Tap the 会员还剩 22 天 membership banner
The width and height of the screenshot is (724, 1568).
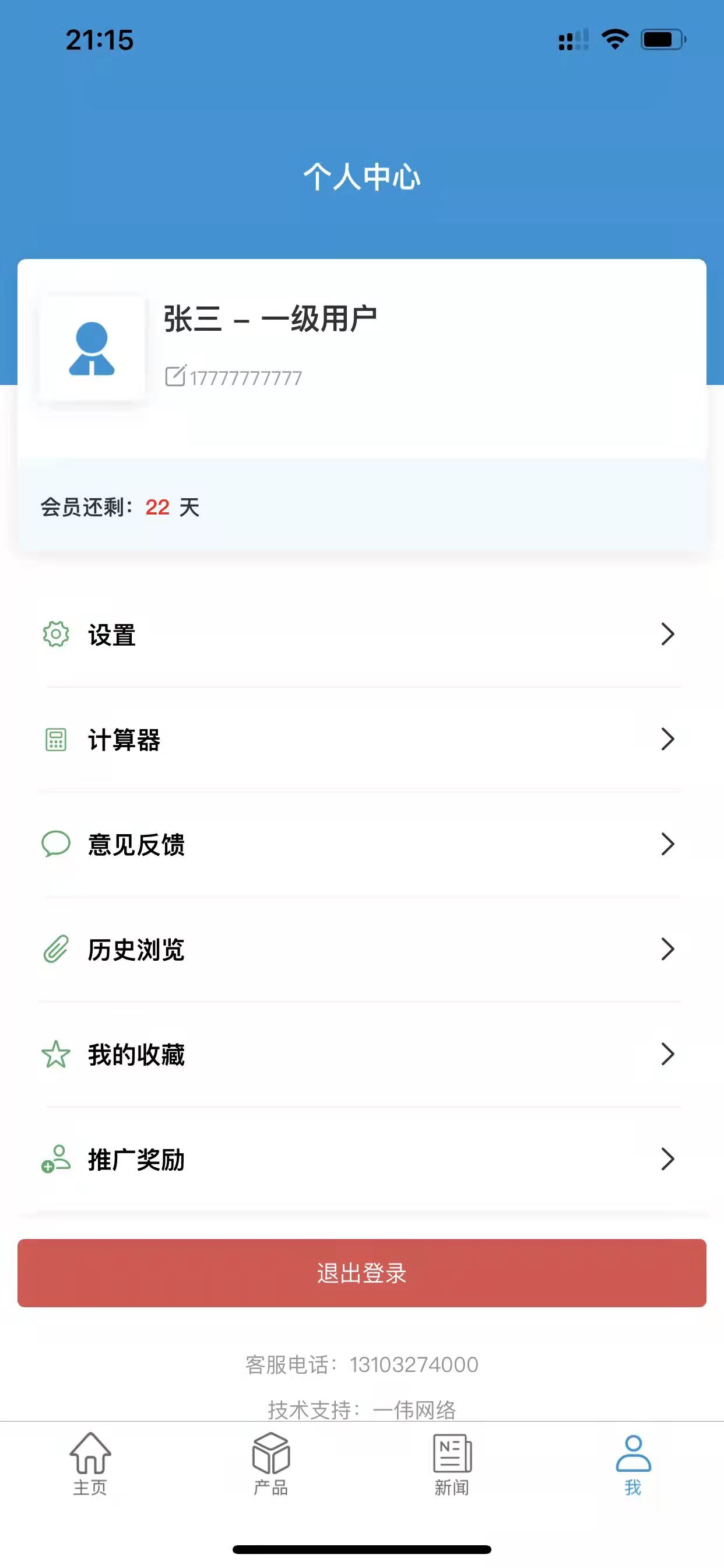click(362, 507)
